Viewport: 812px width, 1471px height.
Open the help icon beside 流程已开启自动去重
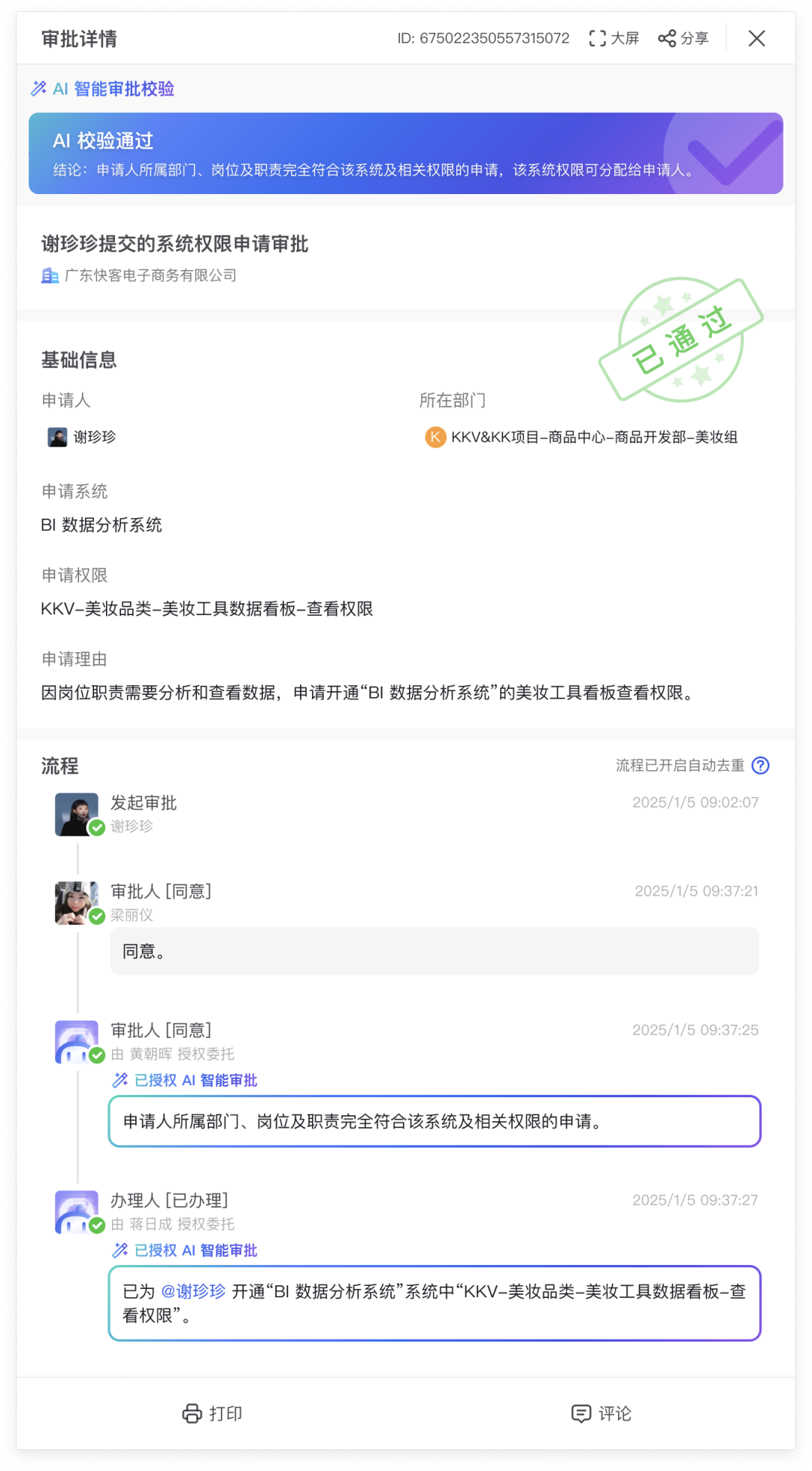(760, 765)
